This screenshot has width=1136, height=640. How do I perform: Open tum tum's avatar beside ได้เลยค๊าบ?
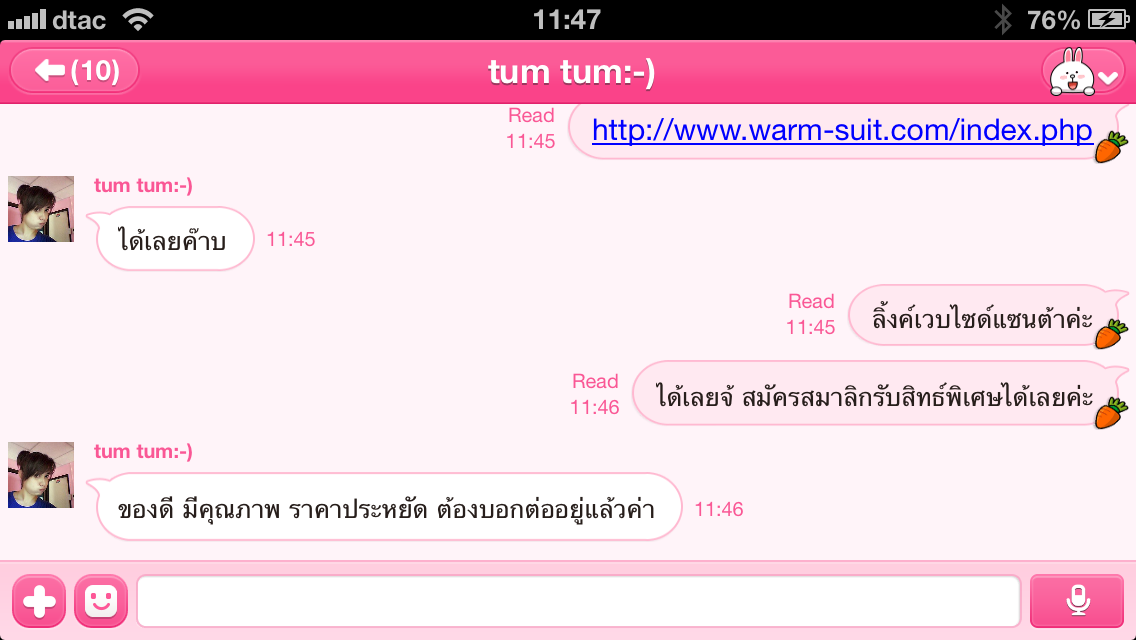41,209
